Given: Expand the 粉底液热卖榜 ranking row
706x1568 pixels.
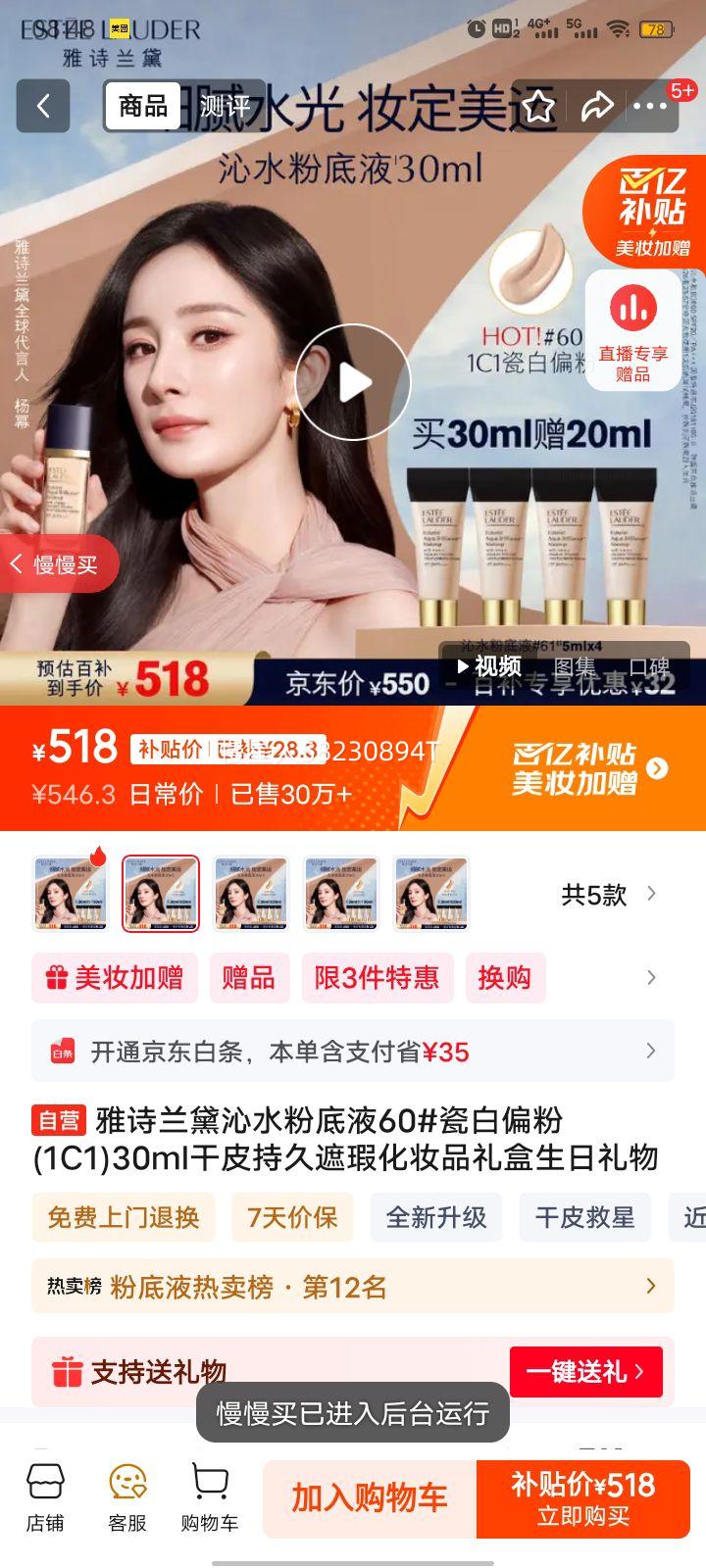Looking at the screenshot, I should pyautogui.click(x=353, y=1287).
